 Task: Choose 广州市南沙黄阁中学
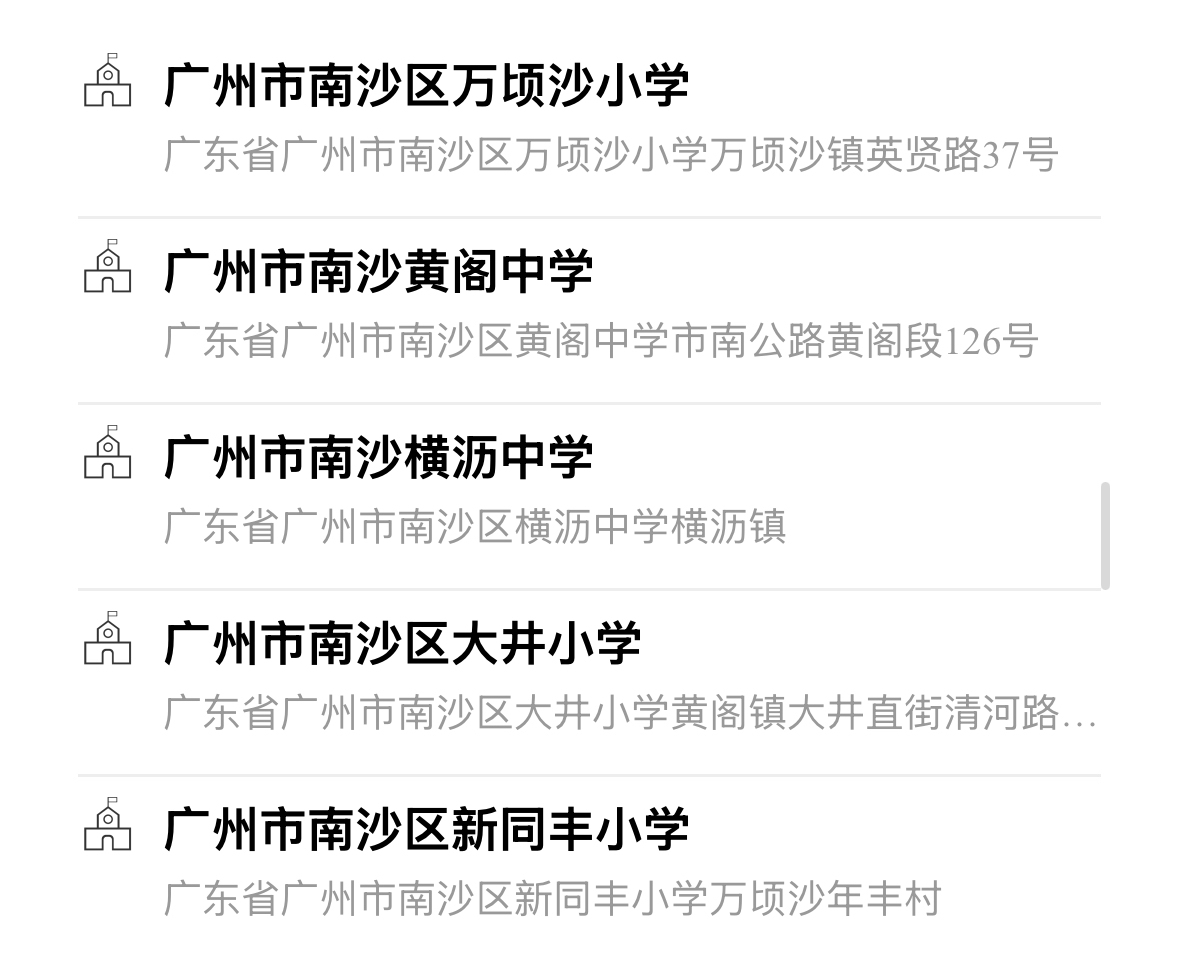[378, 272]
